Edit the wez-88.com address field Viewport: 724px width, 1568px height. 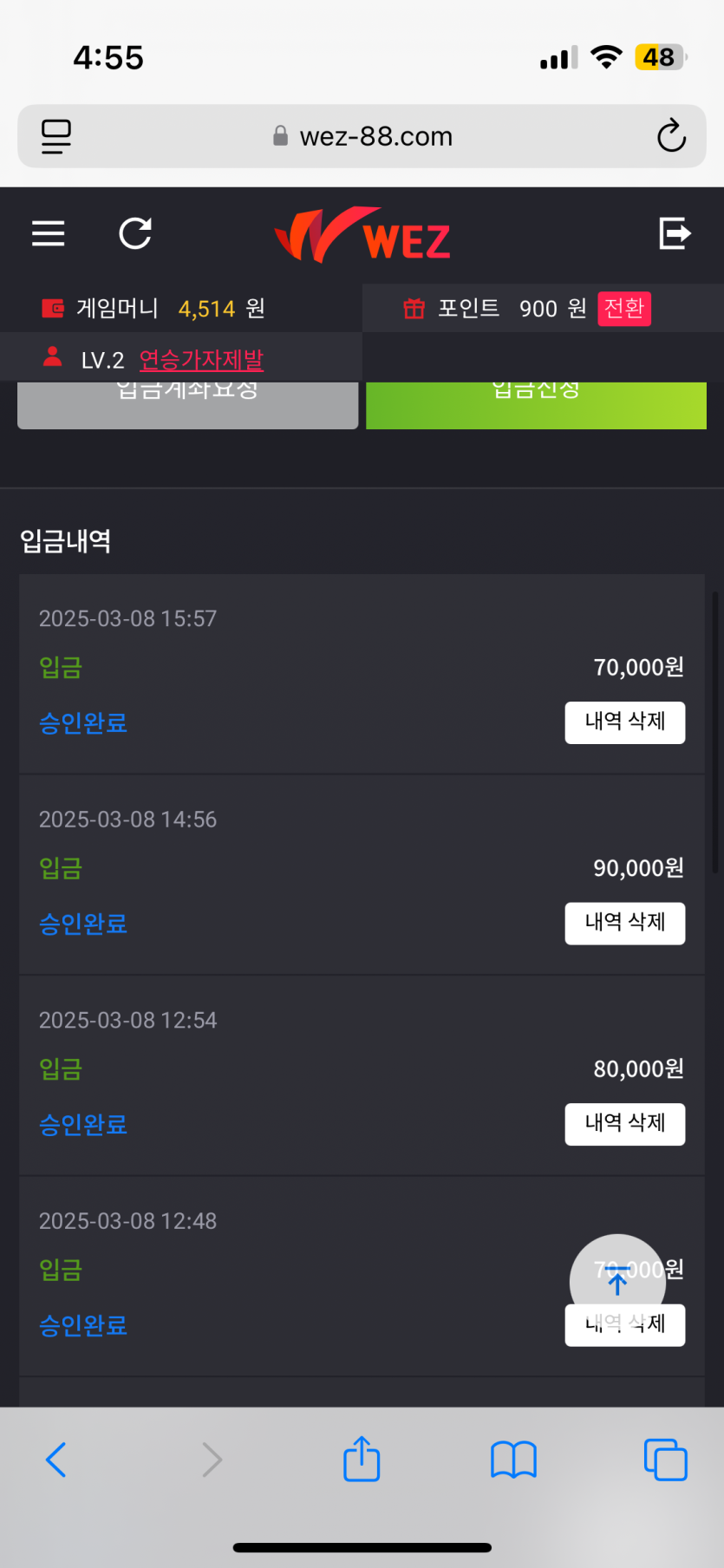364,136
